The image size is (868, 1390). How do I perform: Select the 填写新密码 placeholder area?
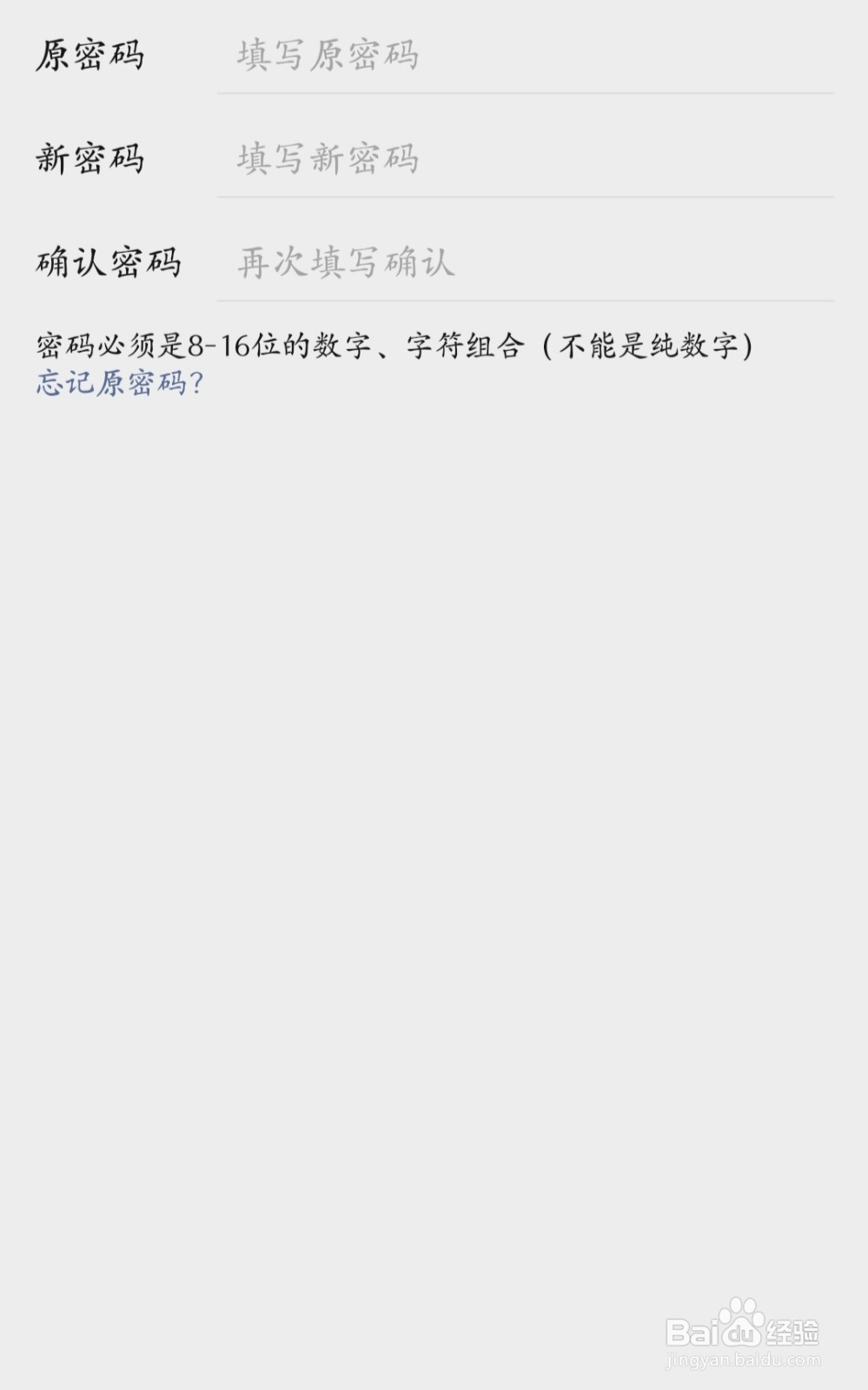tap(328, 159)
